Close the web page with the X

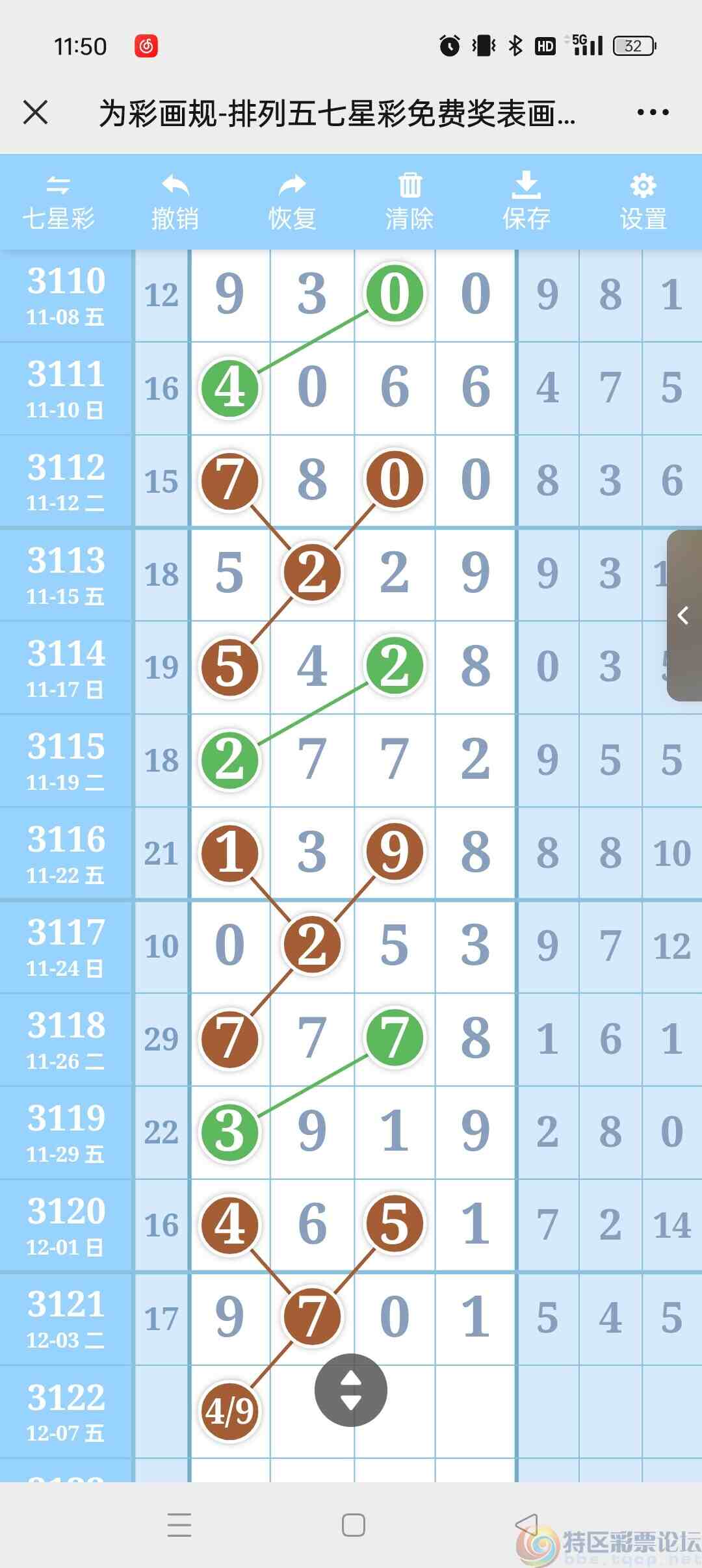pyautogui.click(x=36, y=112)
